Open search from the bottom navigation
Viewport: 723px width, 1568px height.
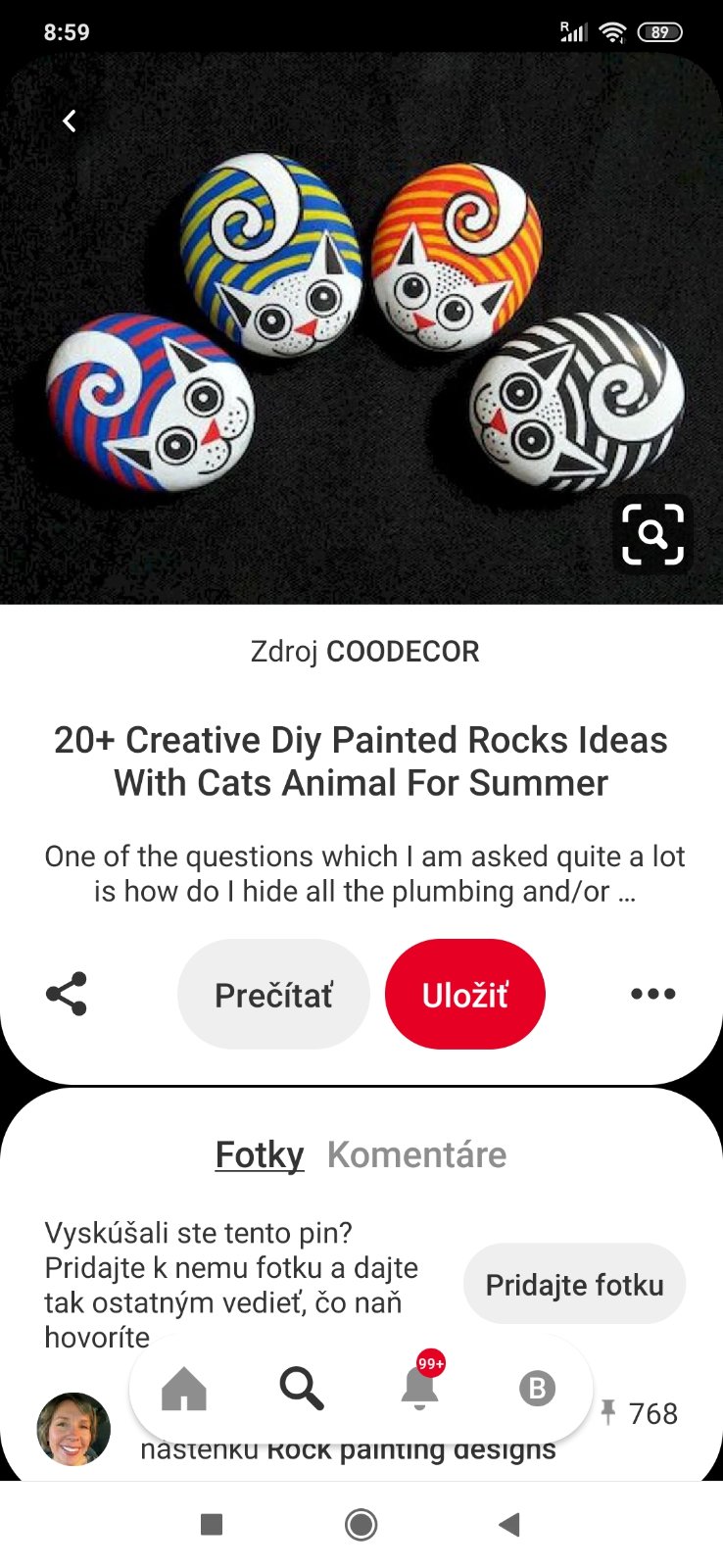[301, 1389]
